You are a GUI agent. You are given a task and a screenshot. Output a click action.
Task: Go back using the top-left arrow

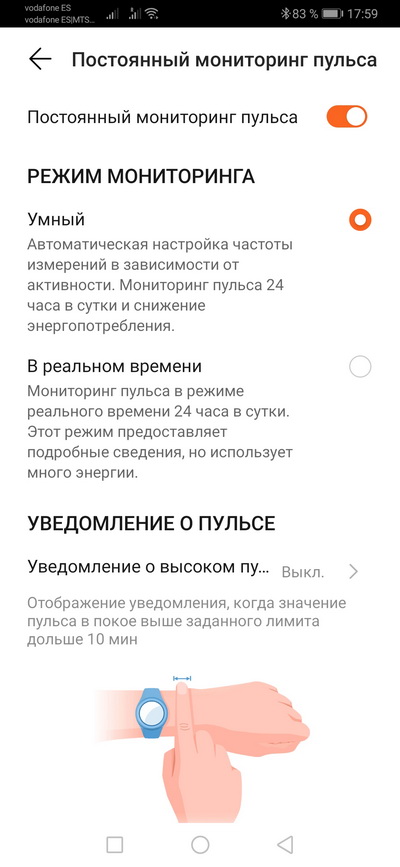(40, 59)
